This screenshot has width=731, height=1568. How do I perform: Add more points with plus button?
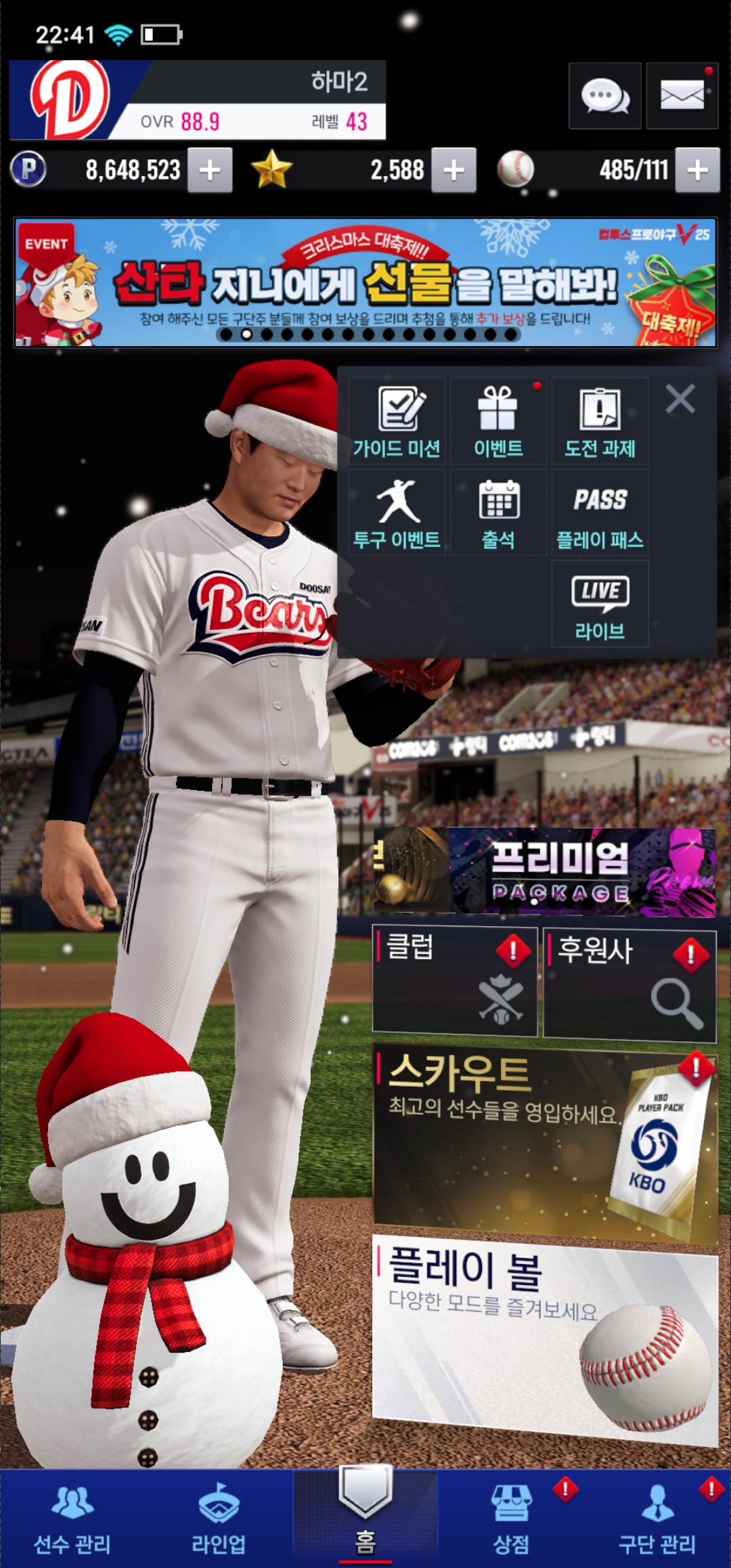tap(210, 170)
